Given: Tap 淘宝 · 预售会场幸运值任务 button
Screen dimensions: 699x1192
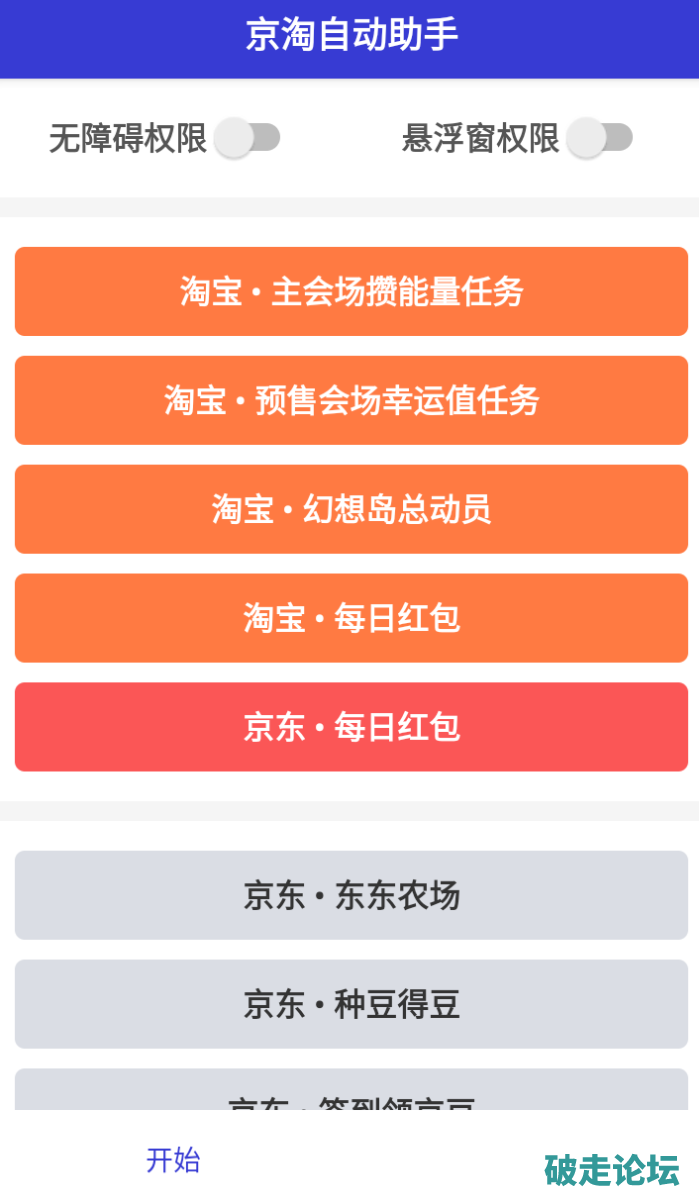Looking at the screenshot, I should 351,401.
